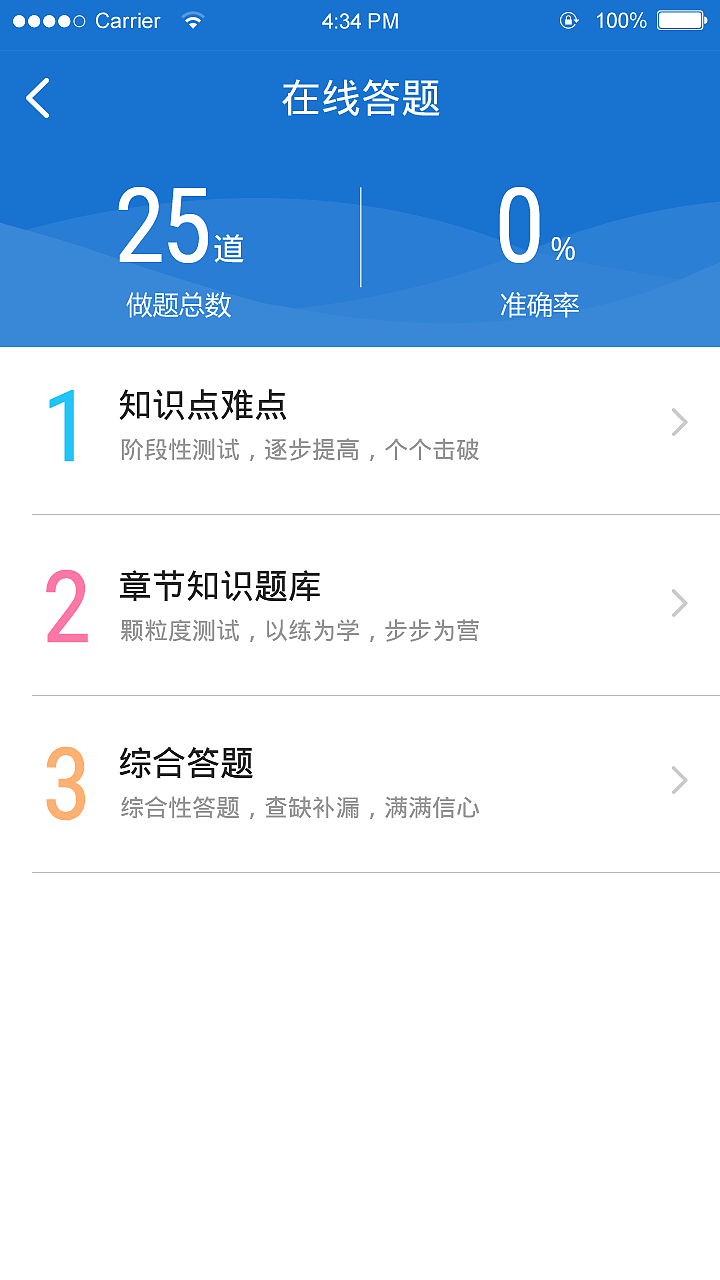Tap the 在线答题 title
720x1280 pixels.
point(360,99)
